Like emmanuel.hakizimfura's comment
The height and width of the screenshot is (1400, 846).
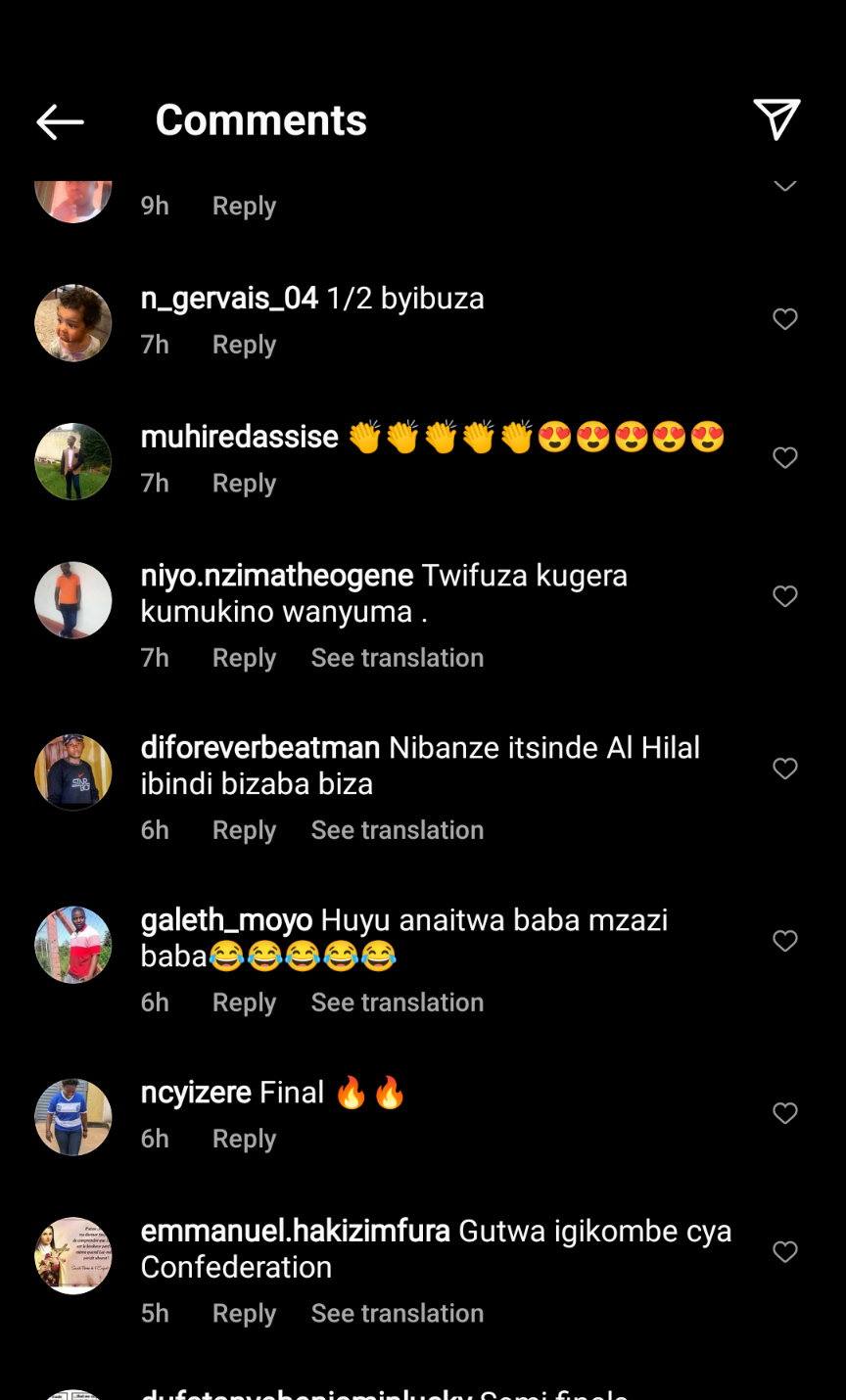point(785,1252)
